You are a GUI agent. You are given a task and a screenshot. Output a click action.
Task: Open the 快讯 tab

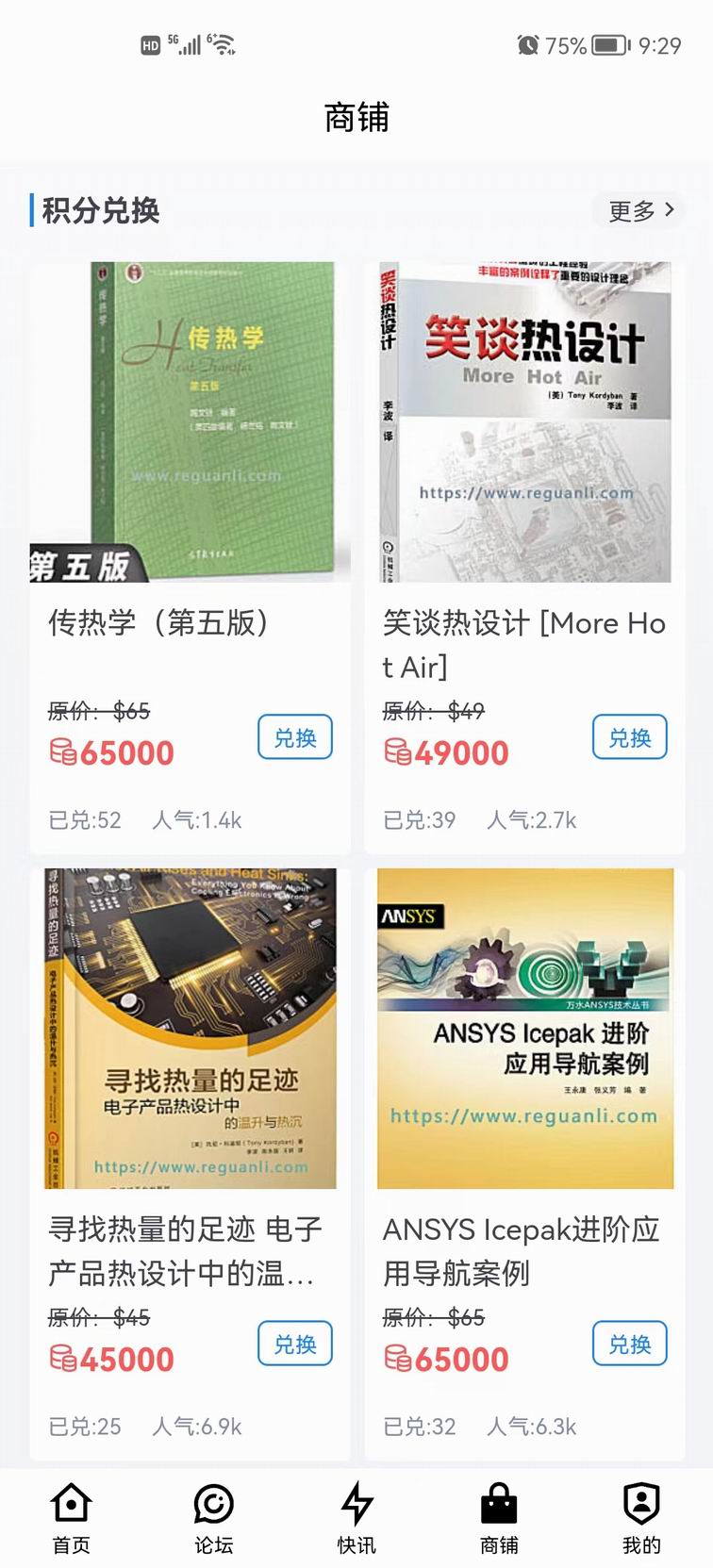point(356,1518)
